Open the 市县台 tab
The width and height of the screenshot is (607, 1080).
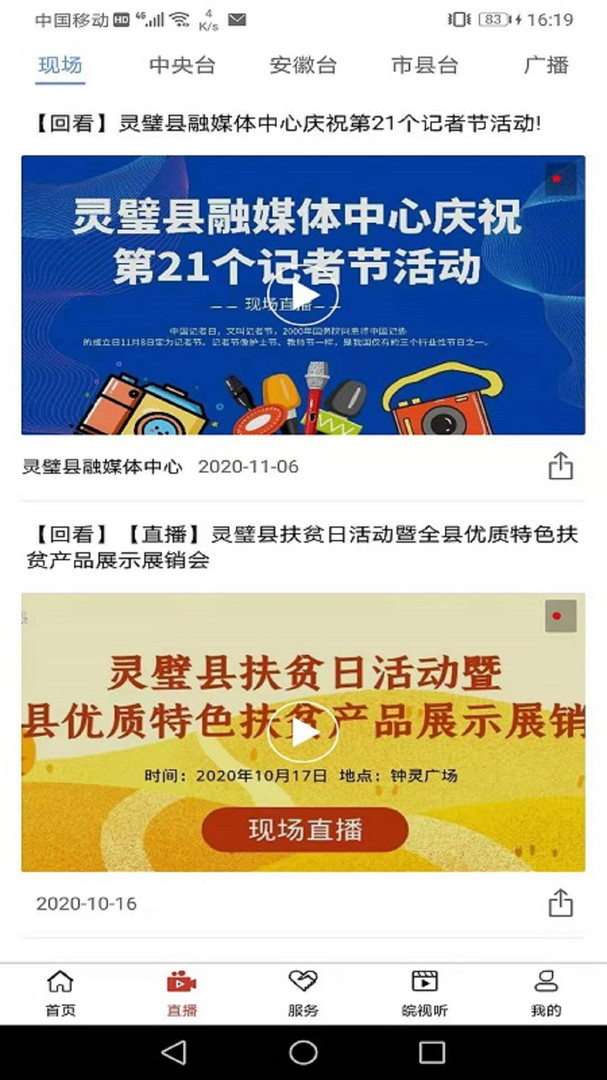click(x=424, y=66)
